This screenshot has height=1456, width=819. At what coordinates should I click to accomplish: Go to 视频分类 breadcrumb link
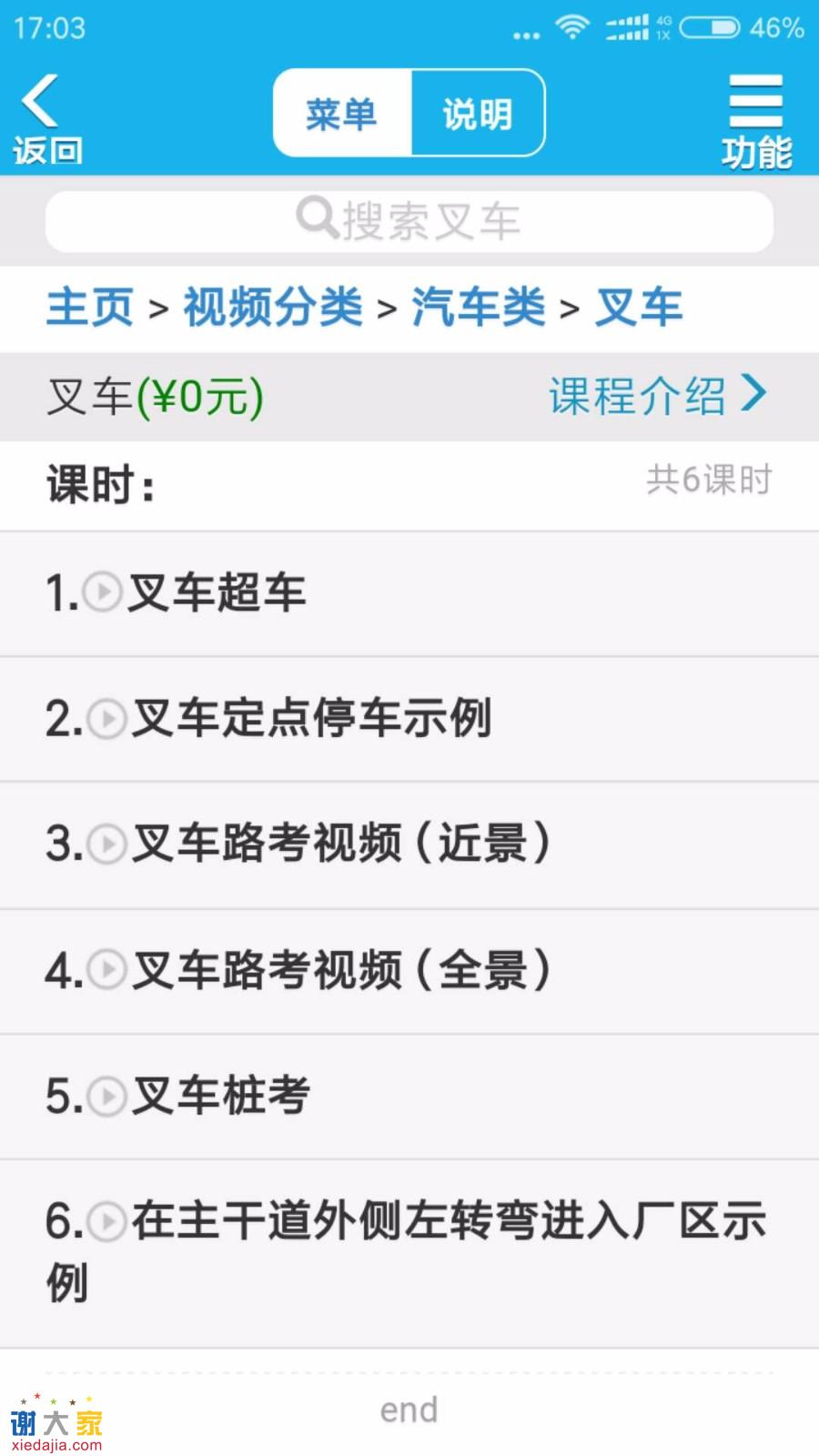point(273,307)
